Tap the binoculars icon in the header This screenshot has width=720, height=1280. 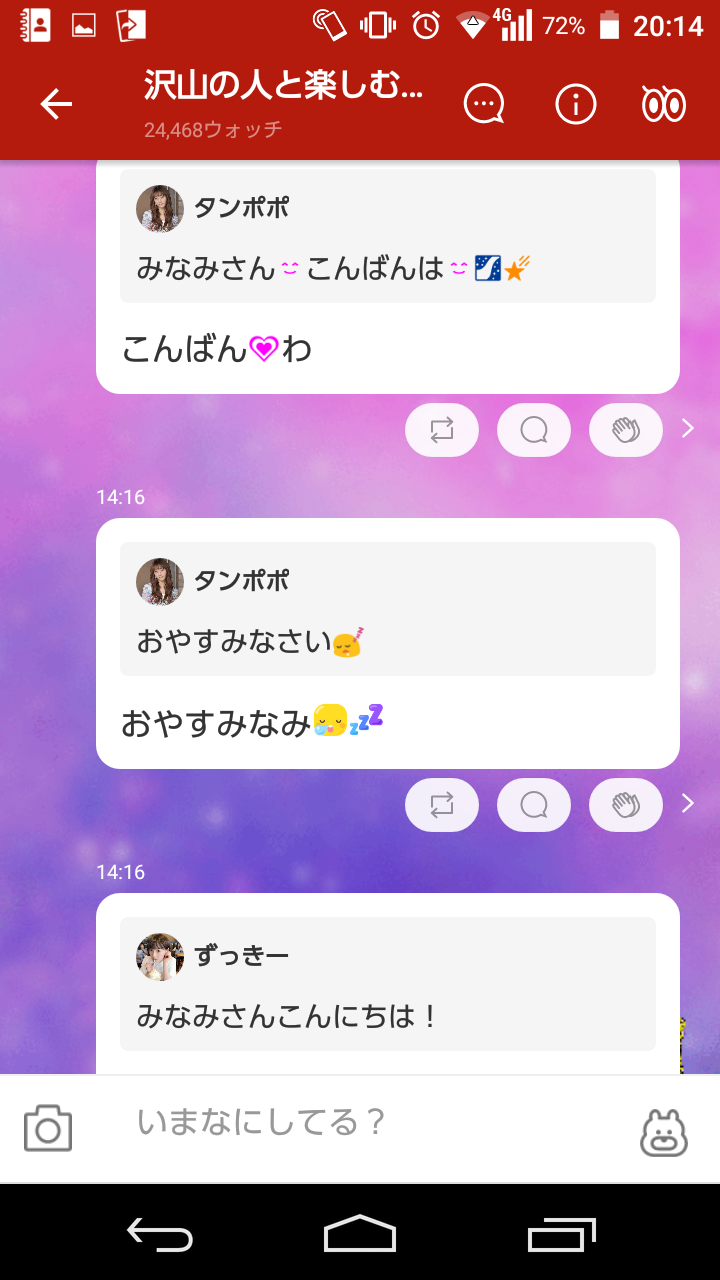661,103
